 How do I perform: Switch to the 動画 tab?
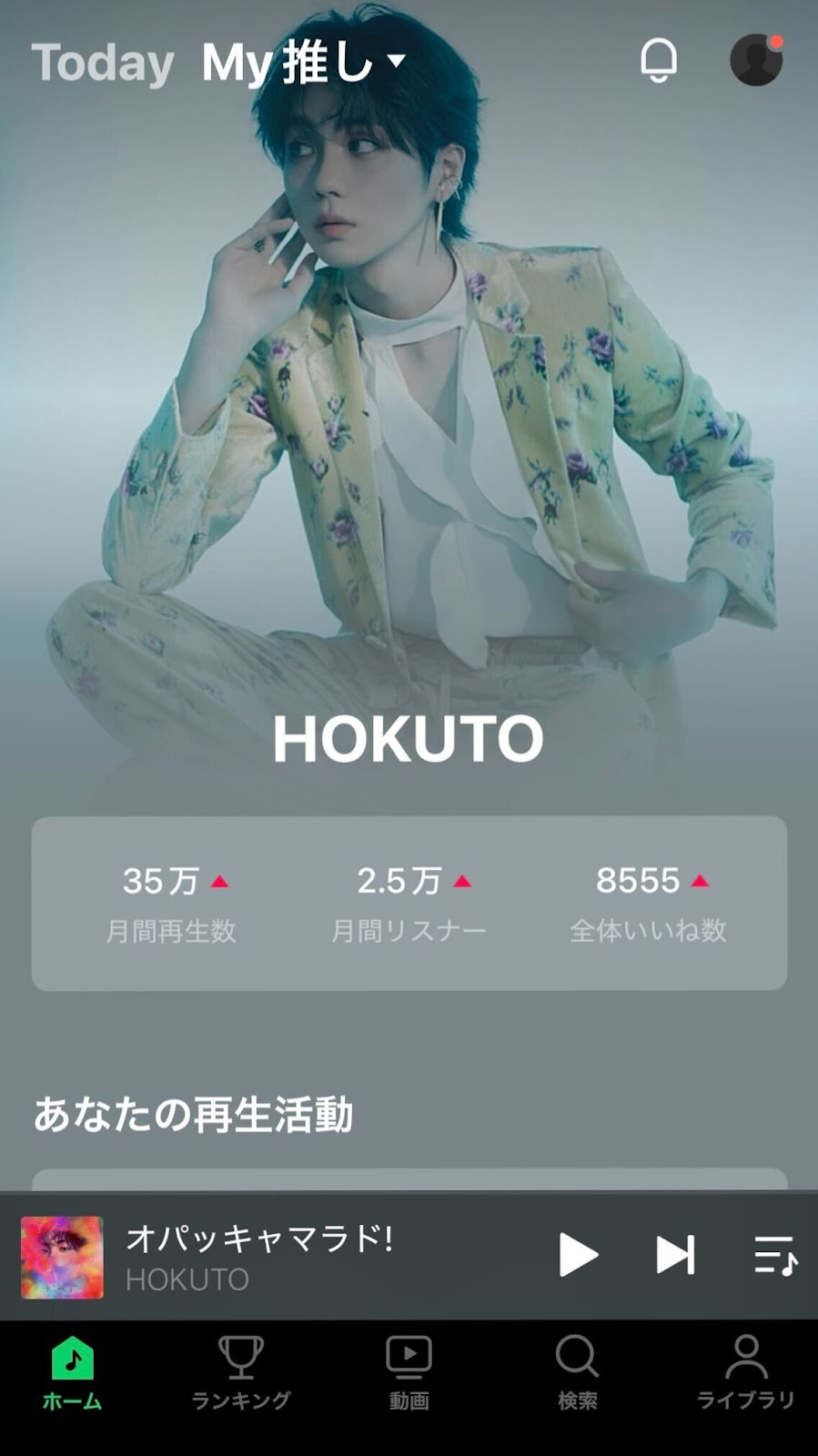409,1374
